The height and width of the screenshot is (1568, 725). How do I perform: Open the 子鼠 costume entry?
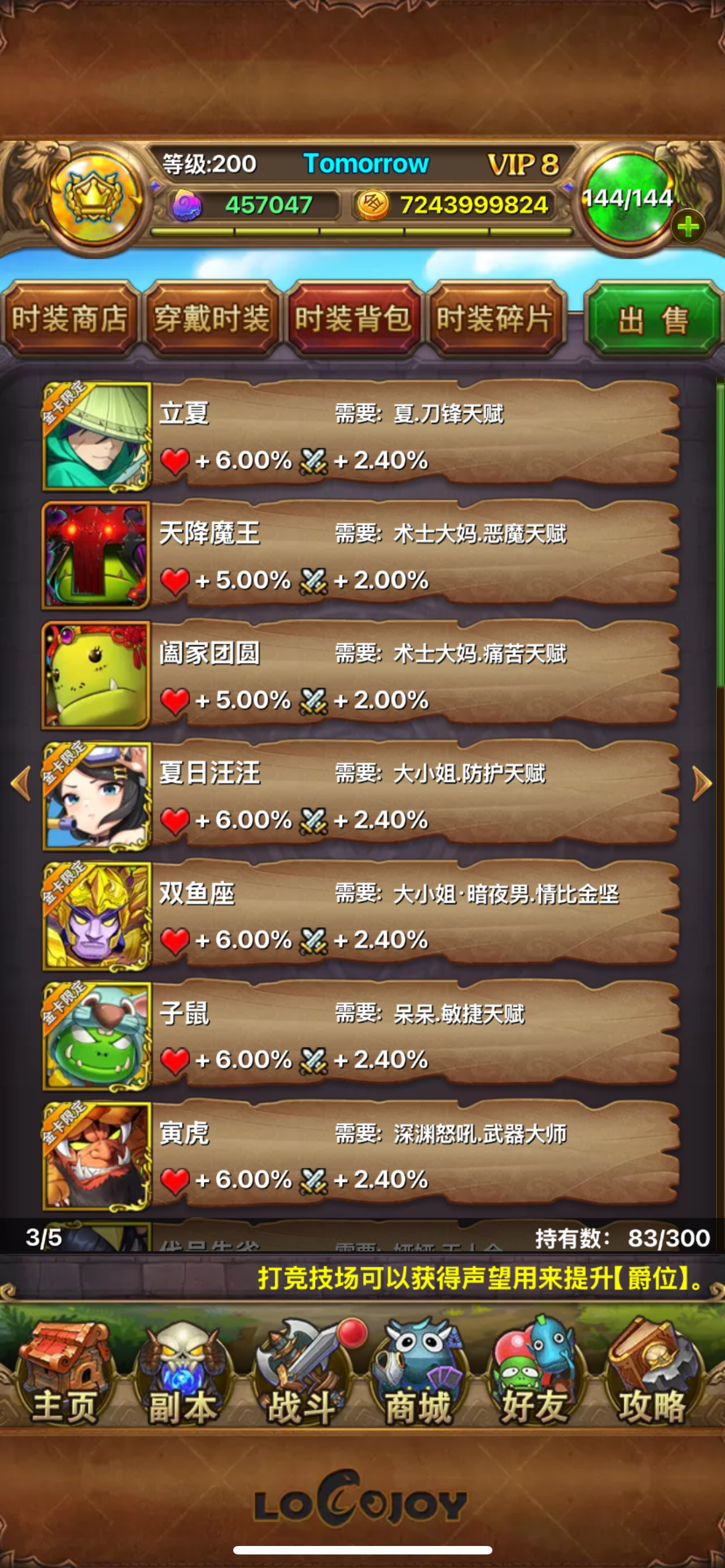click(x=359, y=1036)
